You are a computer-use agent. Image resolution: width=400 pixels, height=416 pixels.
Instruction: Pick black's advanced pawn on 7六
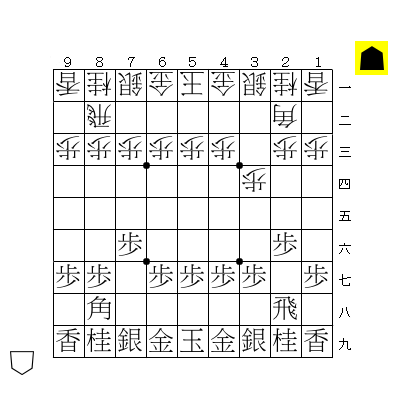[x=131, y=245]
